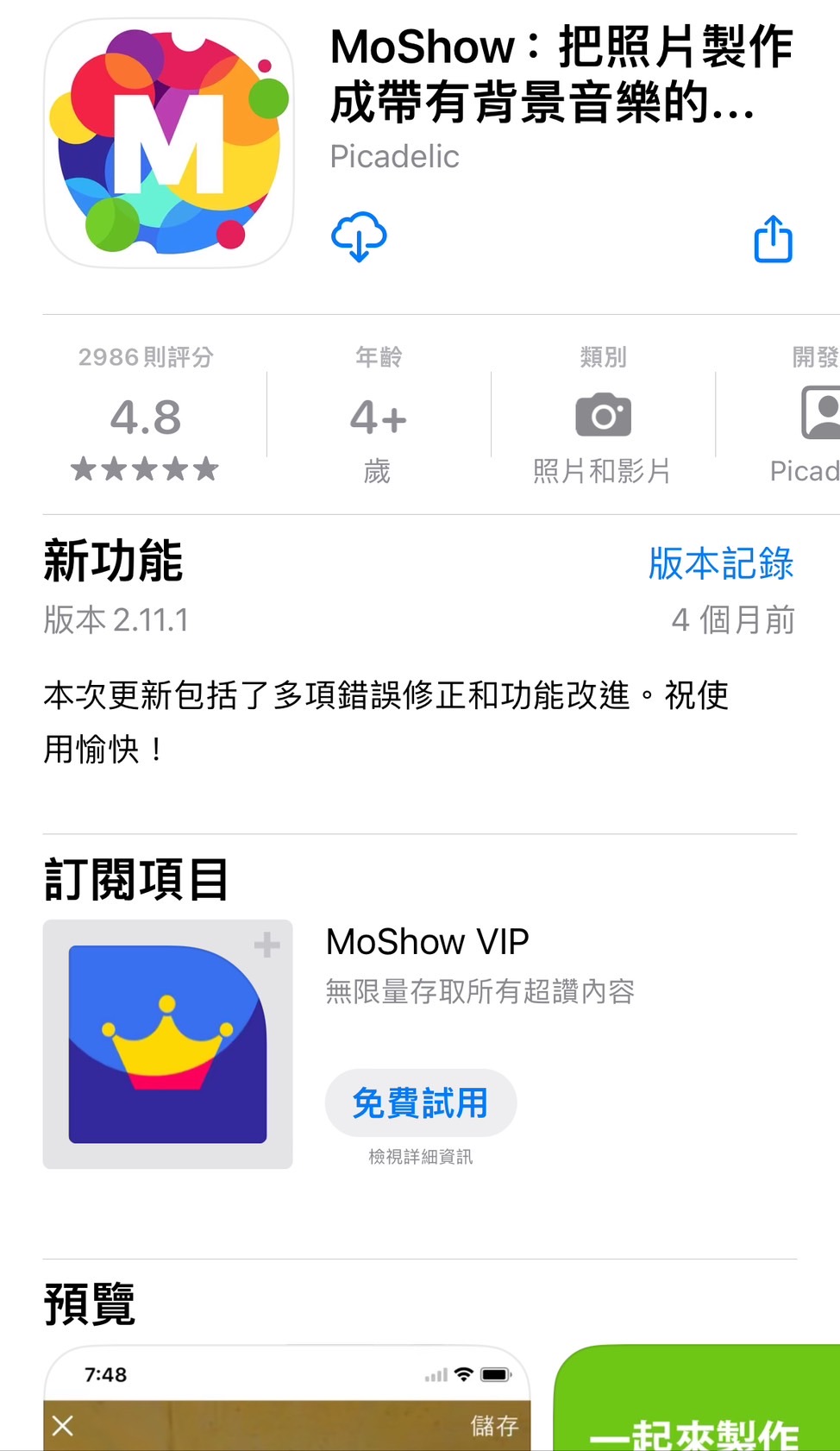Tap the 4+ age rating under 年齡

(377, 418)
